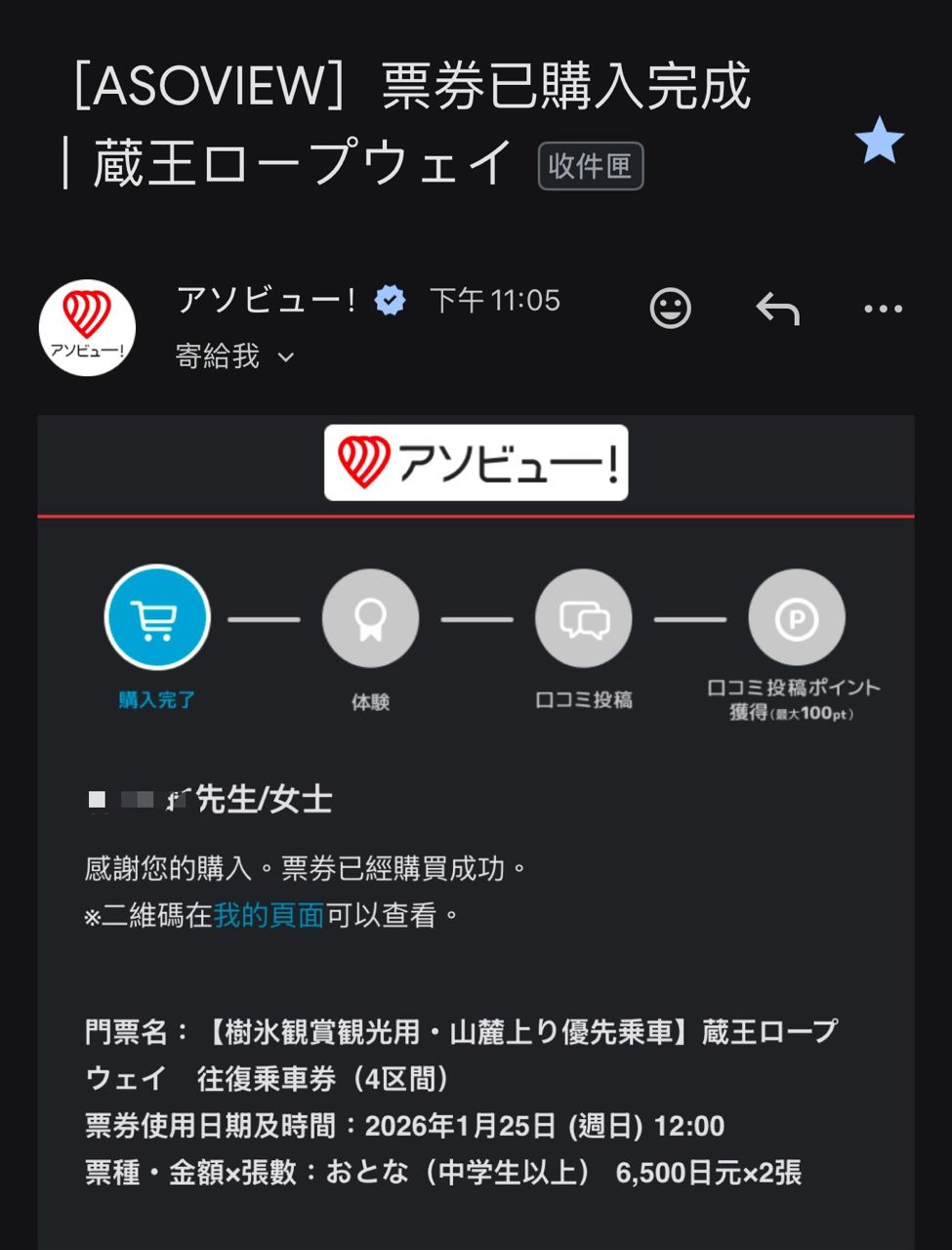952x1250 pixels.
Task: Expand recipient details next to 寄給我
Action: pyautogui.click(x=285, y=357)
